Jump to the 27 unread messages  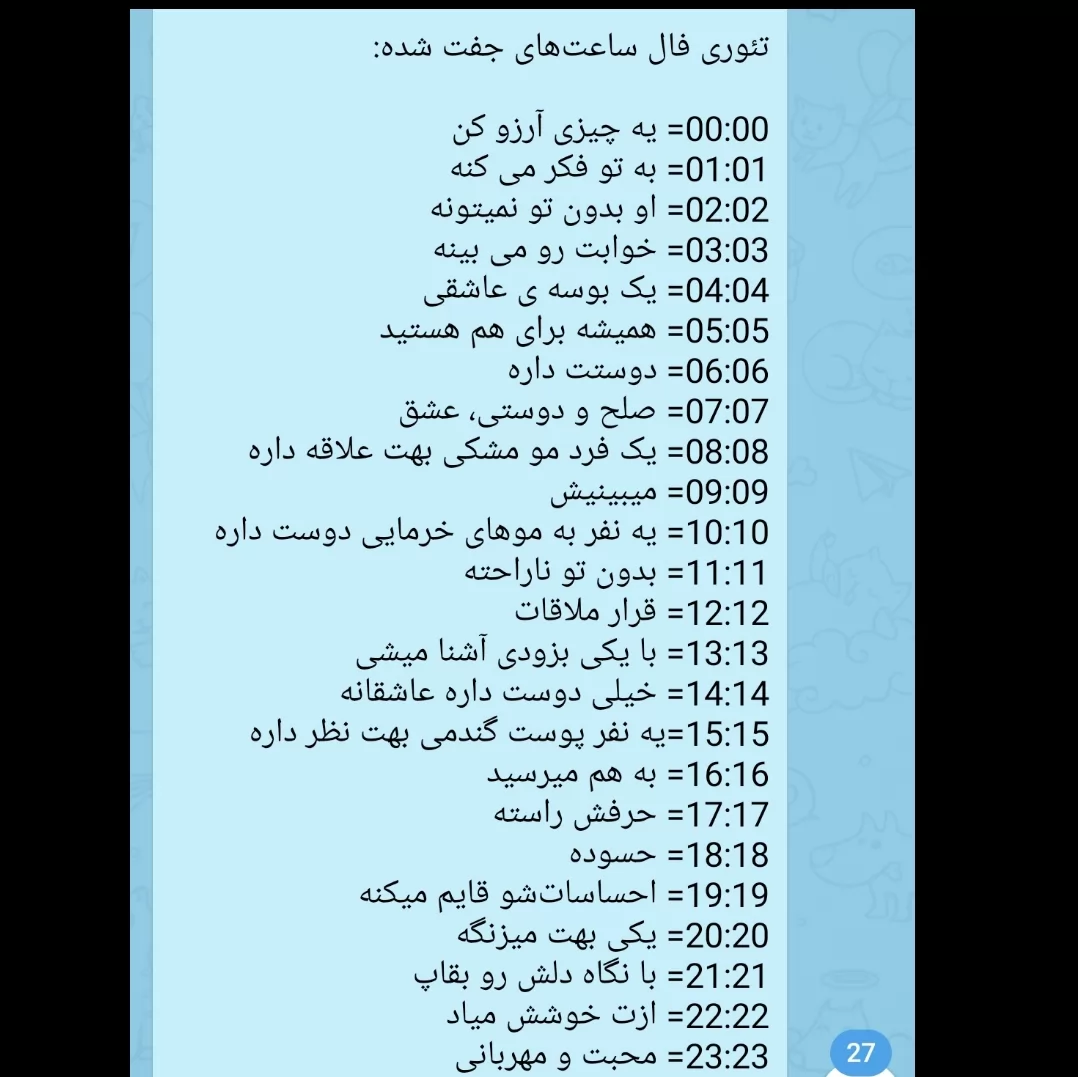(x=860, y=1053)
